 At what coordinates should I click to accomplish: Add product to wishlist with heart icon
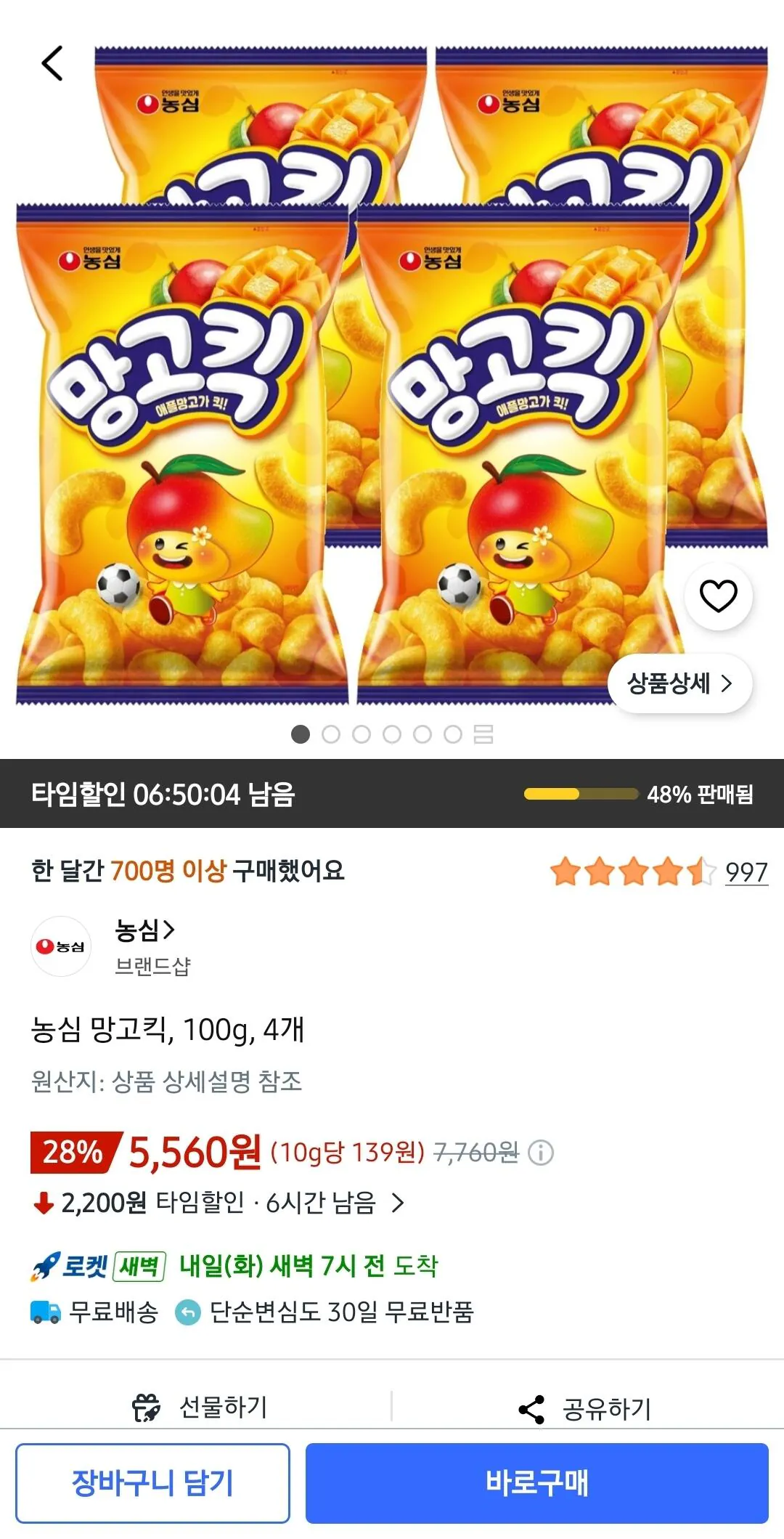(x=719, y=596)
